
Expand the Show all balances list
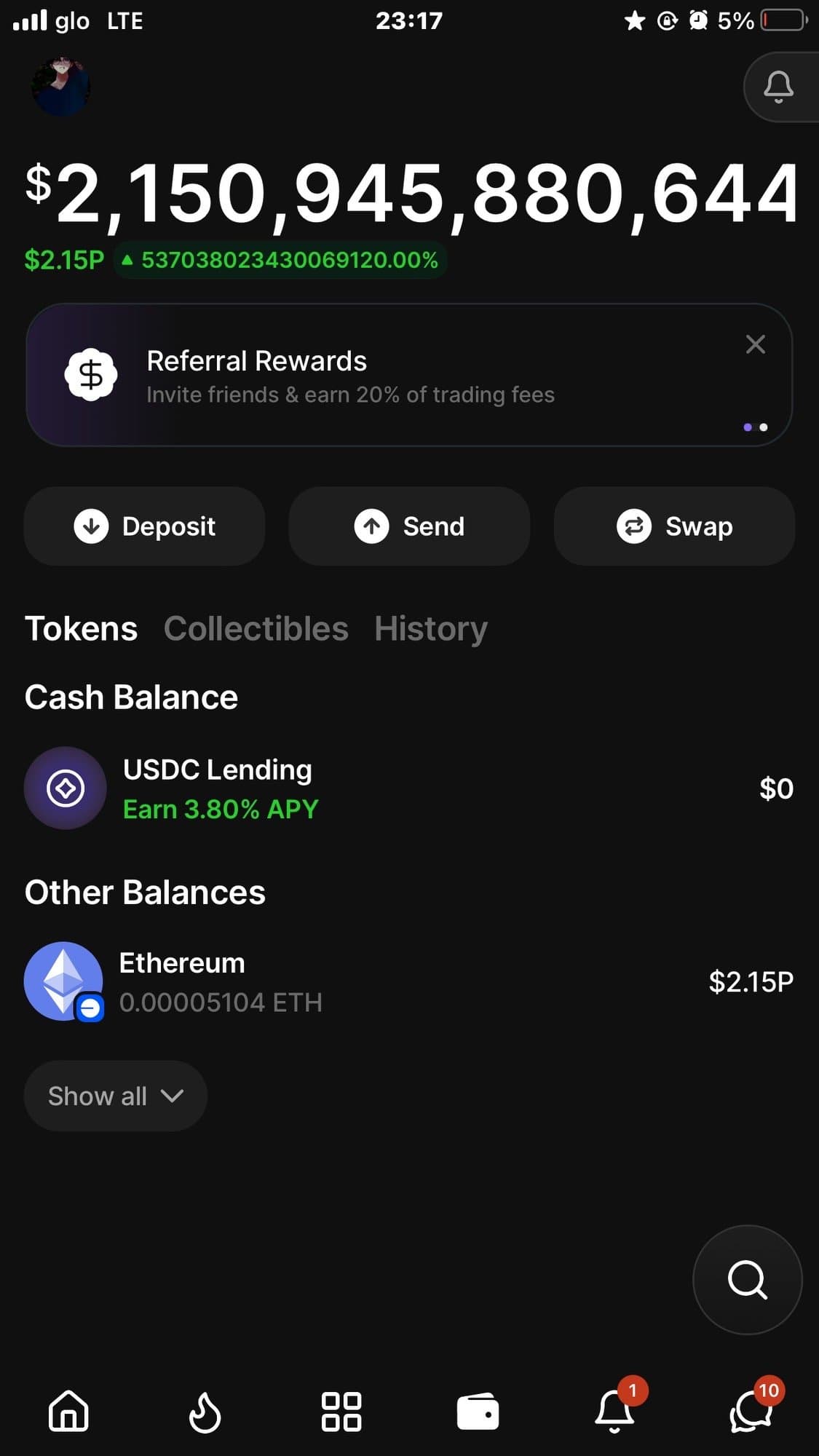[x=115, y=1096]
